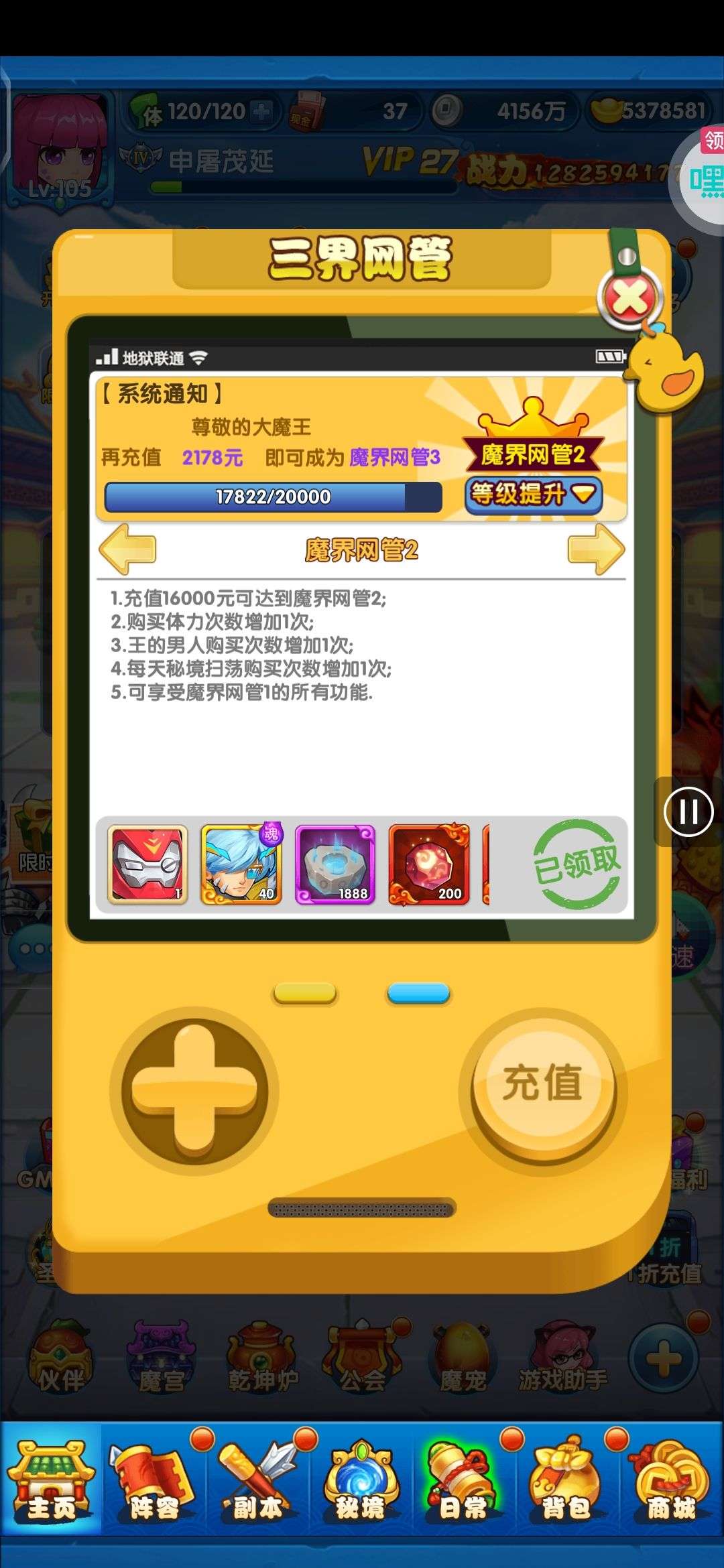Switch to the 商城 tab

[670, 1482]
